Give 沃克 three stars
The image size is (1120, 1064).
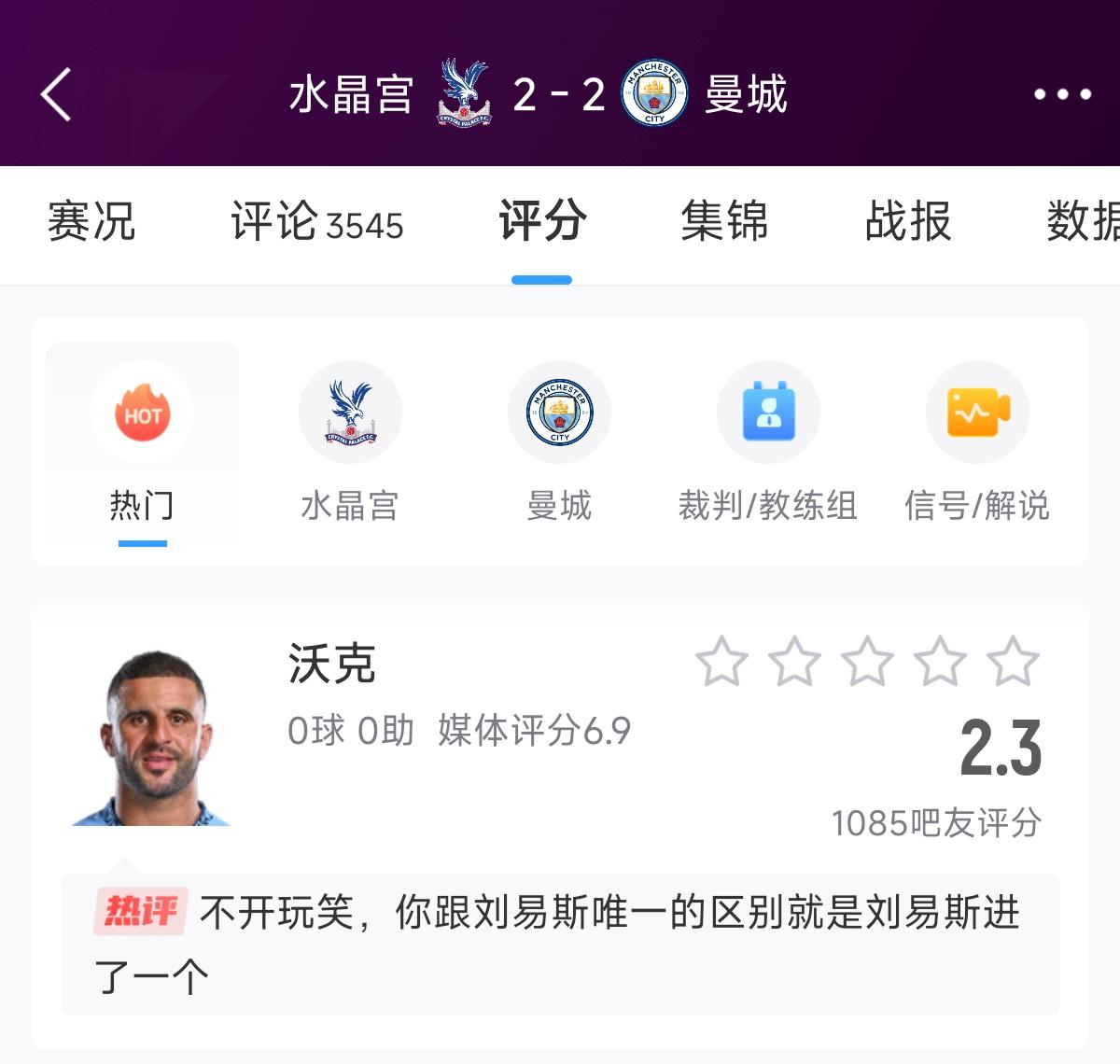(867, 662)
